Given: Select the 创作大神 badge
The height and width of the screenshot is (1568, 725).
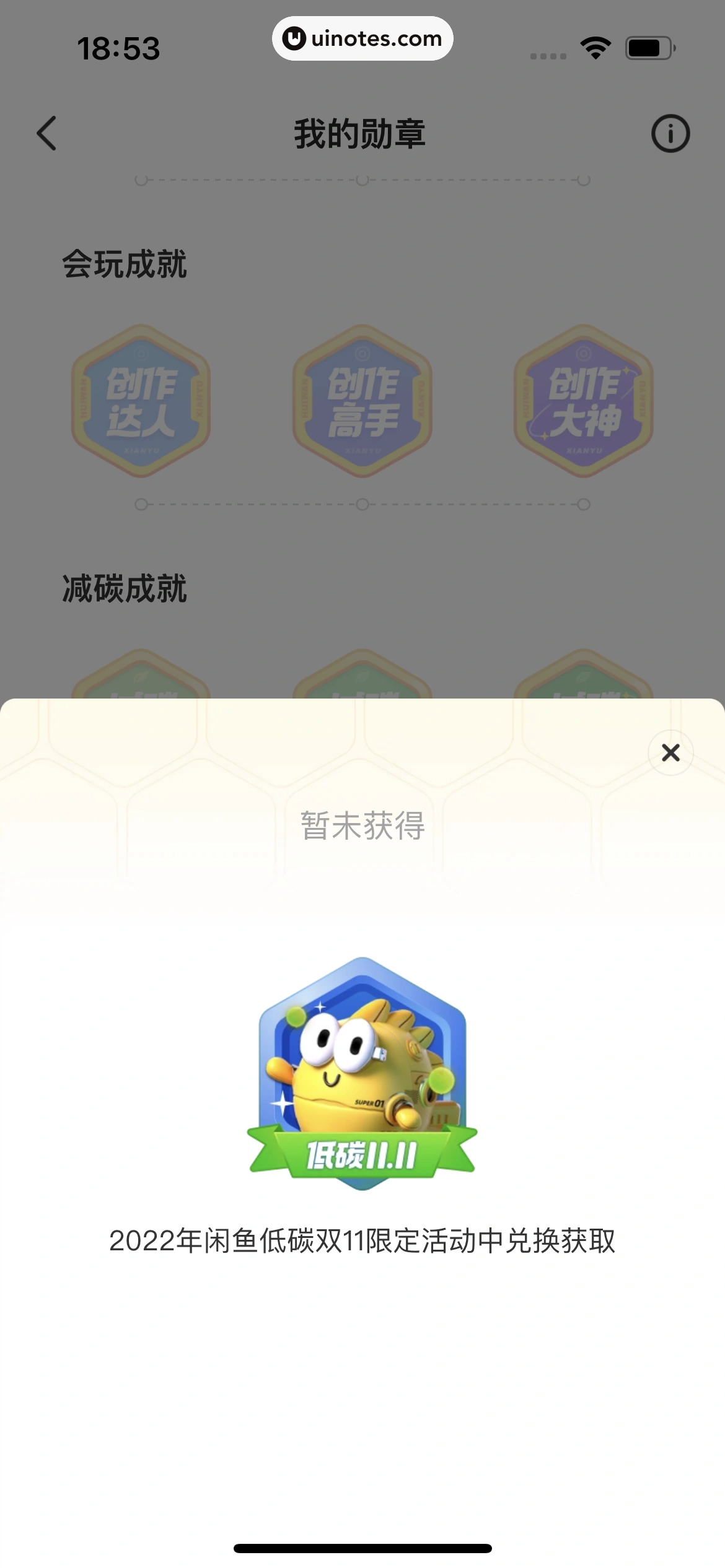Looking at the screenshot, I should (583, 401).
